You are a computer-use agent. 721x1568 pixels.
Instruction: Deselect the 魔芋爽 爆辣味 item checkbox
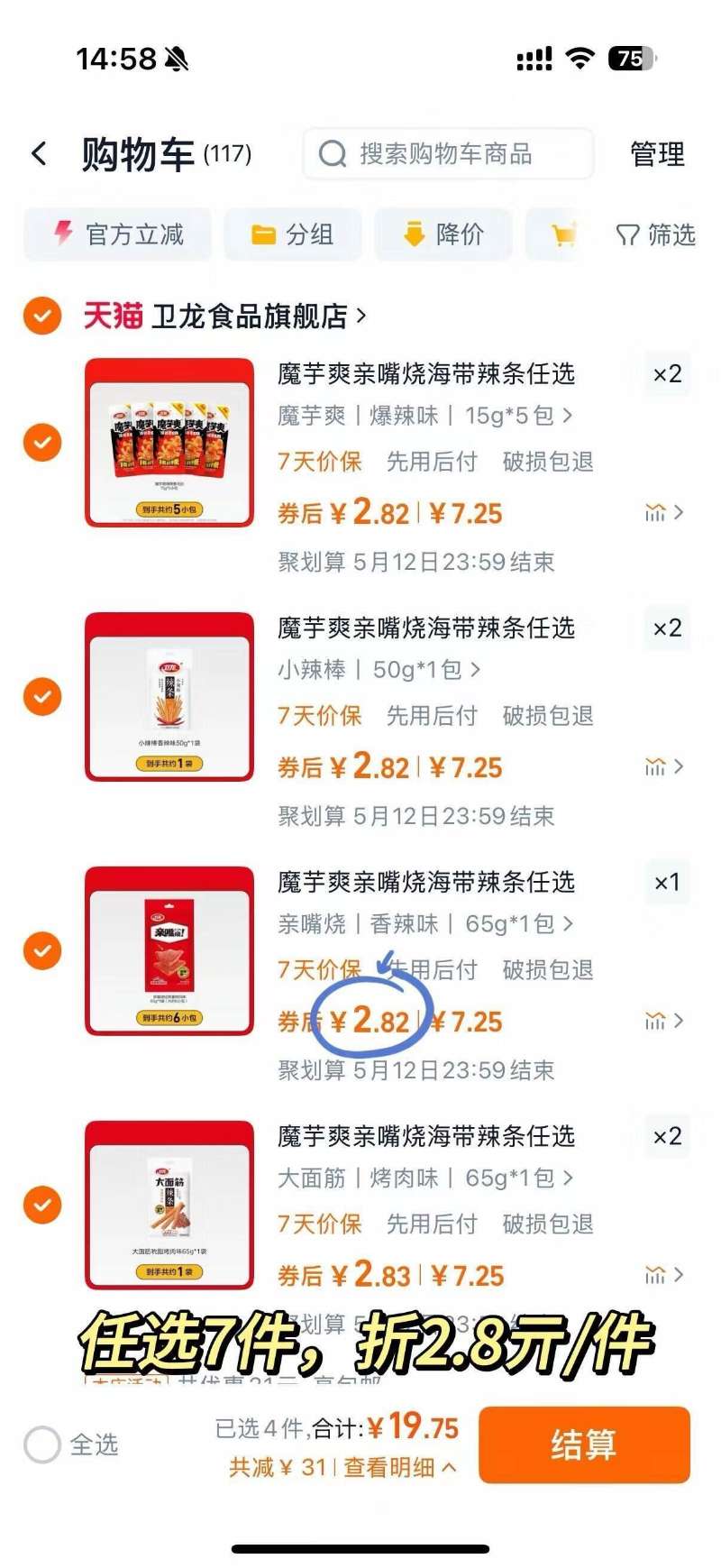(x=42, y=443)
